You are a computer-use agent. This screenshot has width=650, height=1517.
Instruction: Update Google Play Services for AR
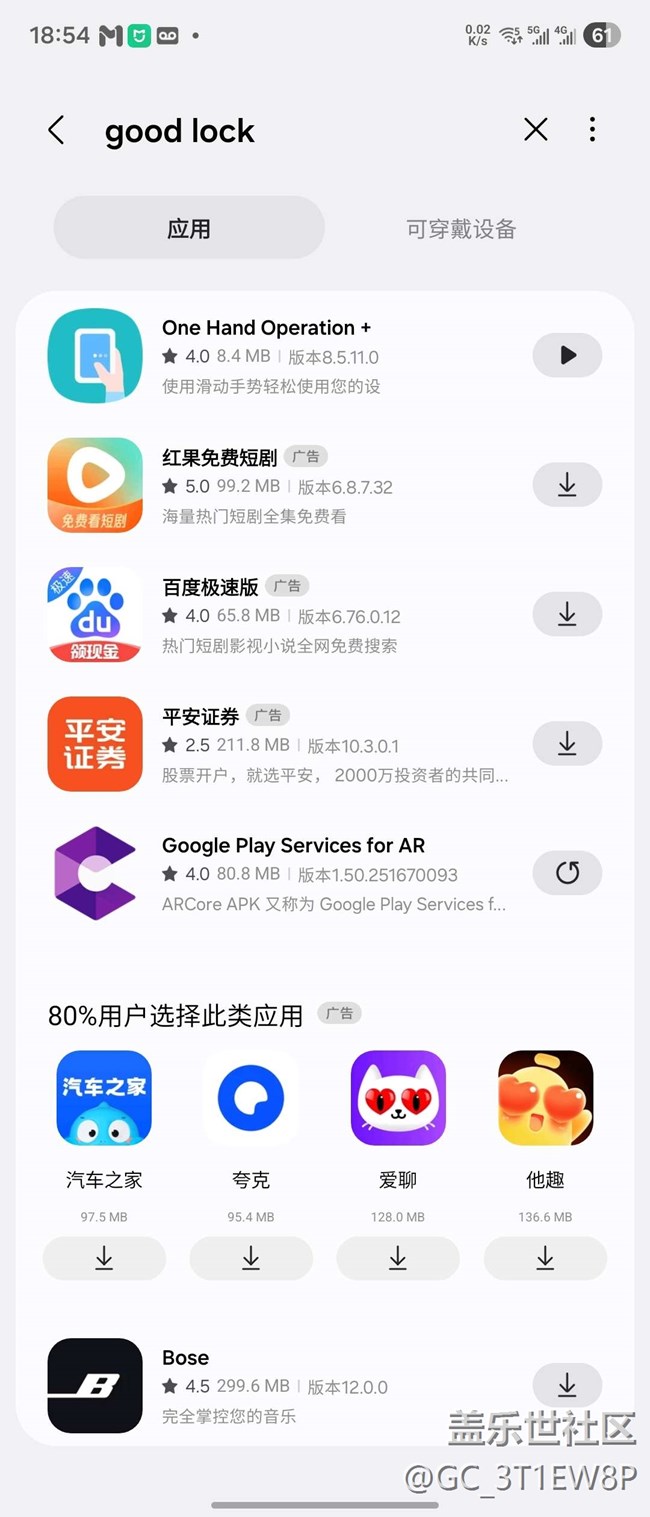point(567,873)
